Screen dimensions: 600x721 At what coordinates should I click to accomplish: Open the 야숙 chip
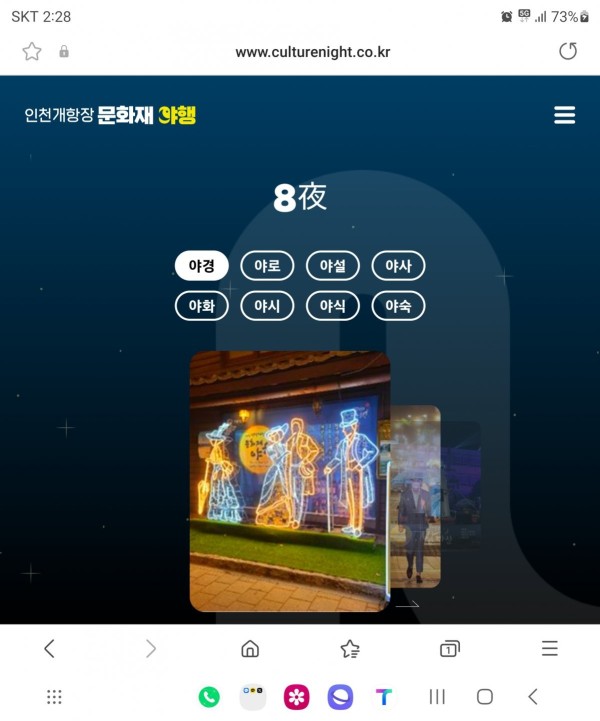pyautogui.click(x=398, y=306)
